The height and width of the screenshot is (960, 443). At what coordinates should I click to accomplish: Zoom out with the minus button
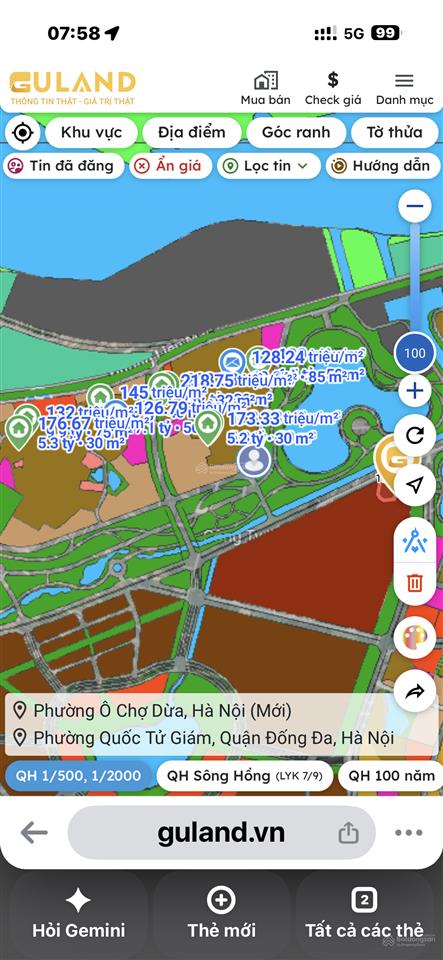(415, 206)
